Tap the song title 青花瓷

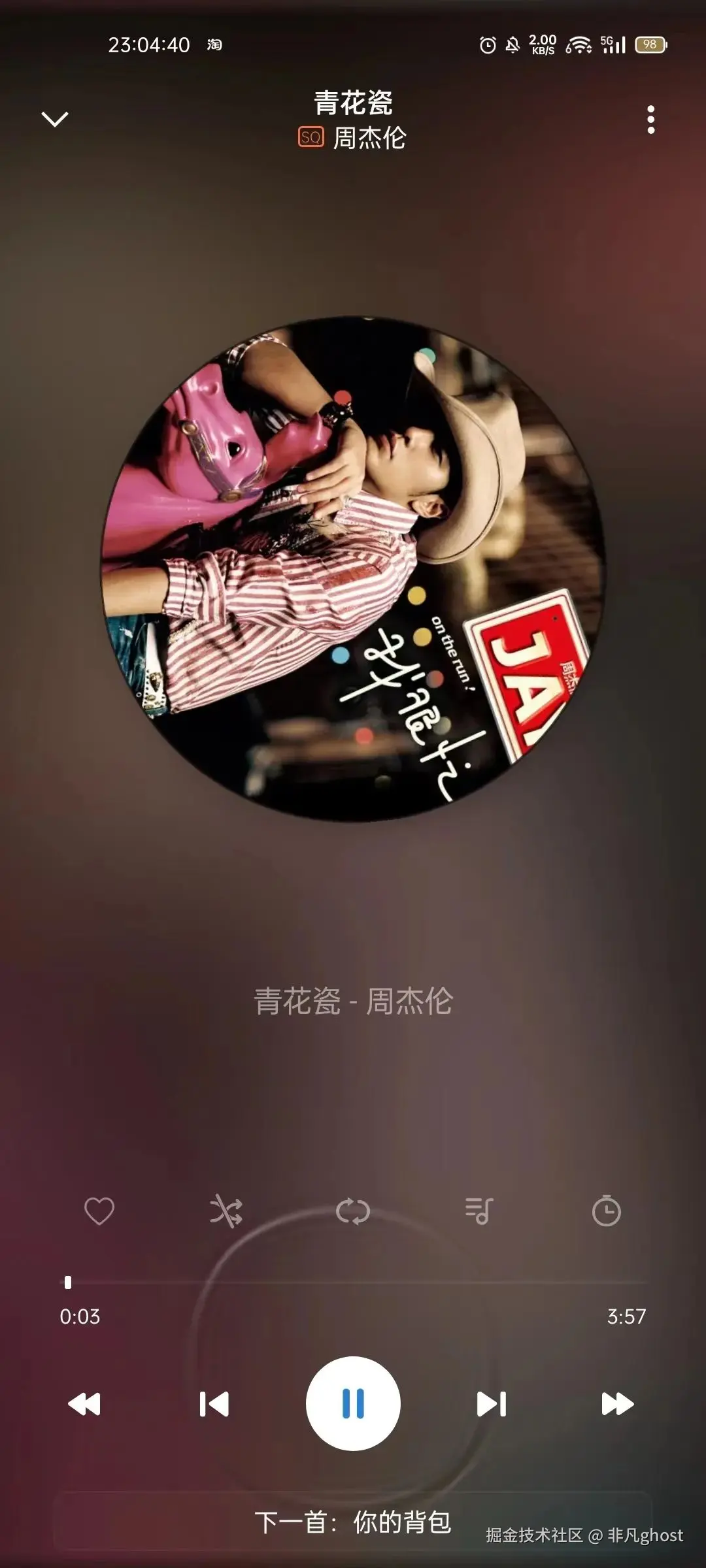(353, 103)
